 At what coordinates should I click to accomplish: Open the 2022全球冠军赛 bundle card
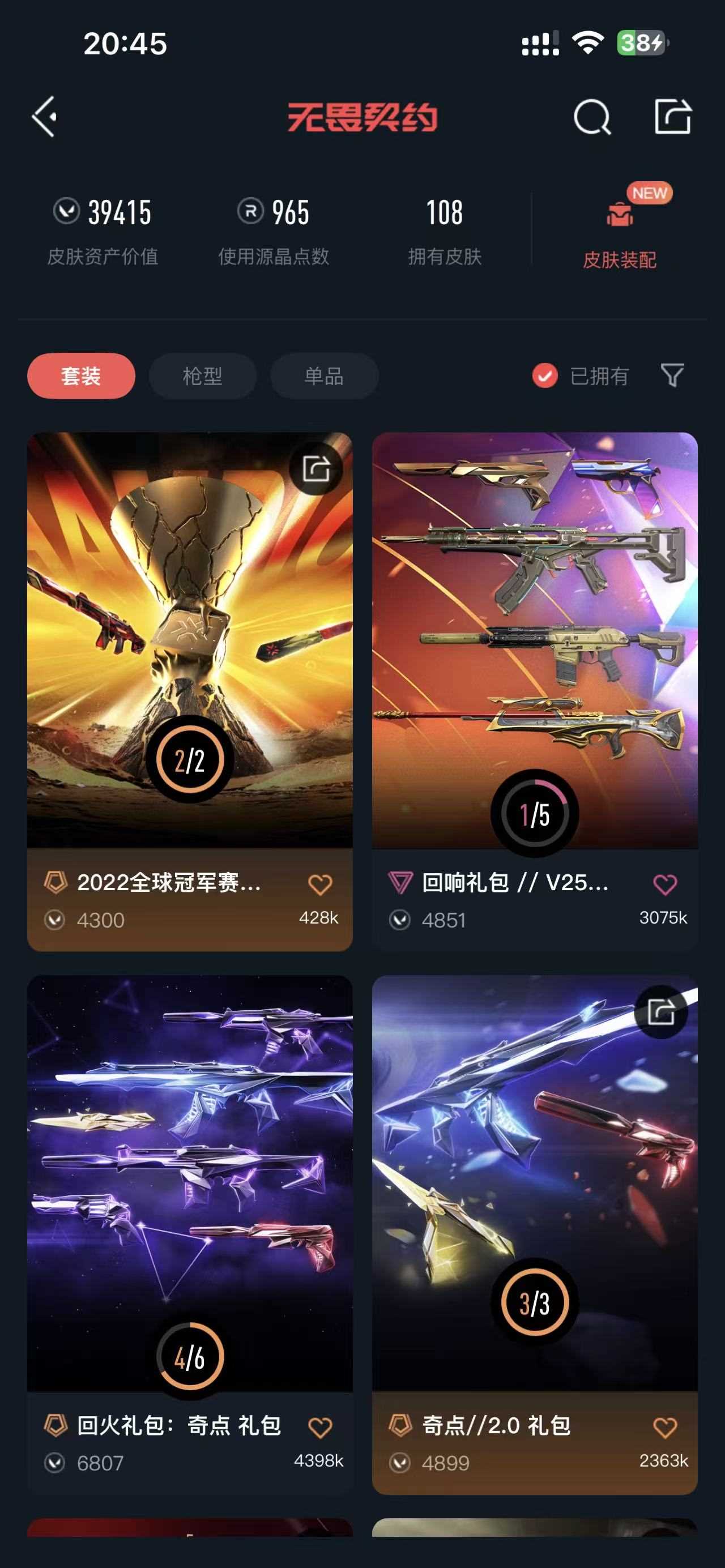click(189, 639)
